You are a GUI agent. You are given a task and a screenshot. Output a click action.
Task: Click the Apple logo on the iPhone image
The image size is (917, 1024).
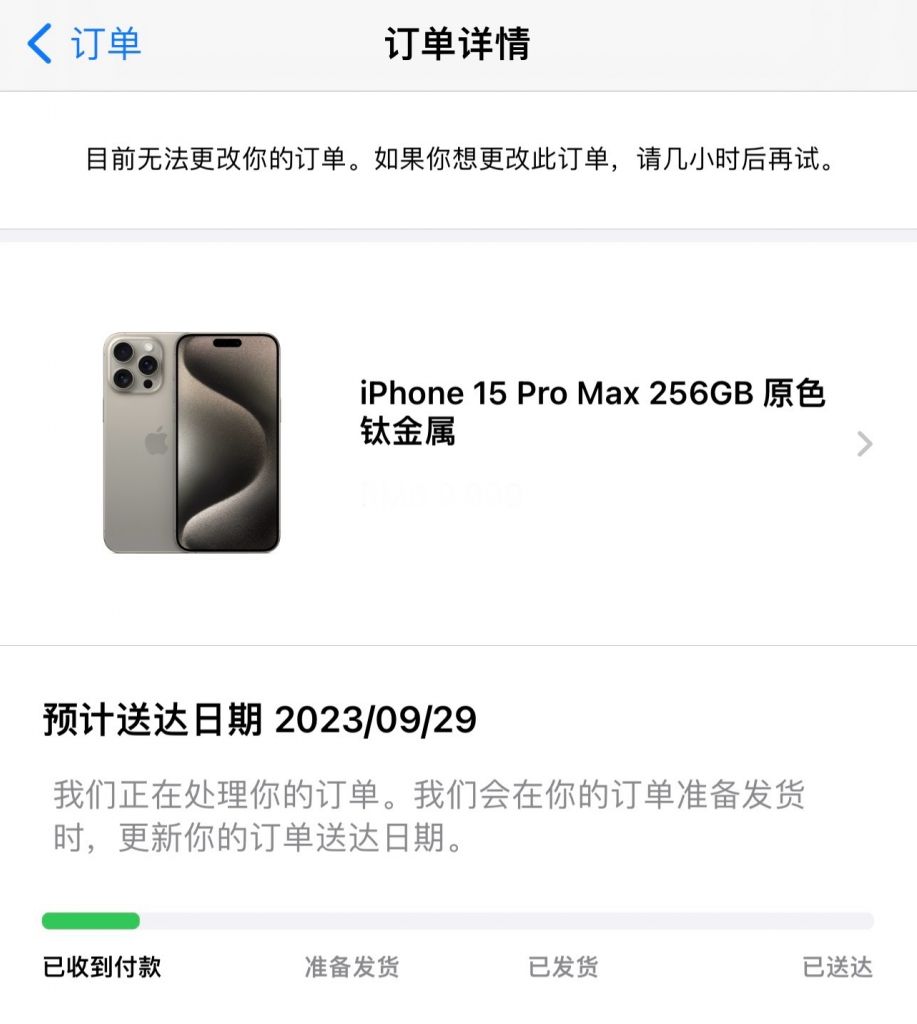(156, 437)
